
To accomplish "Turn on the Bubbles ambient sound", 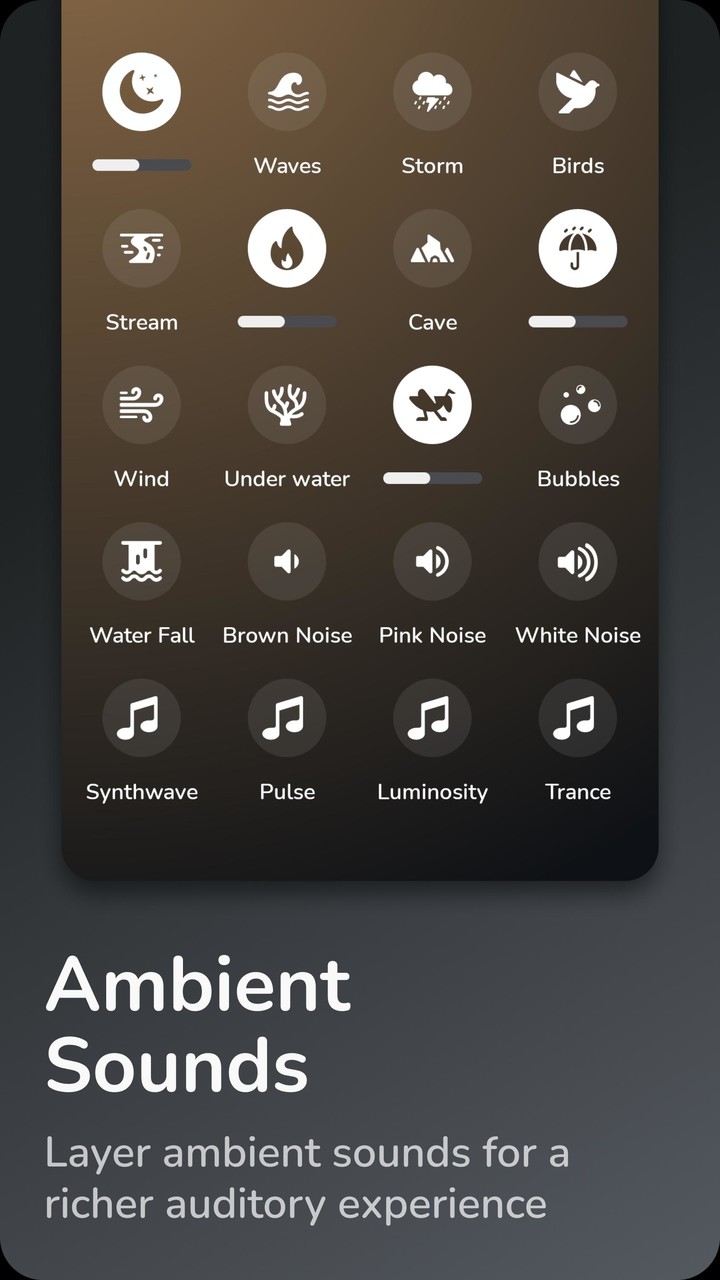I will (577, 404).
